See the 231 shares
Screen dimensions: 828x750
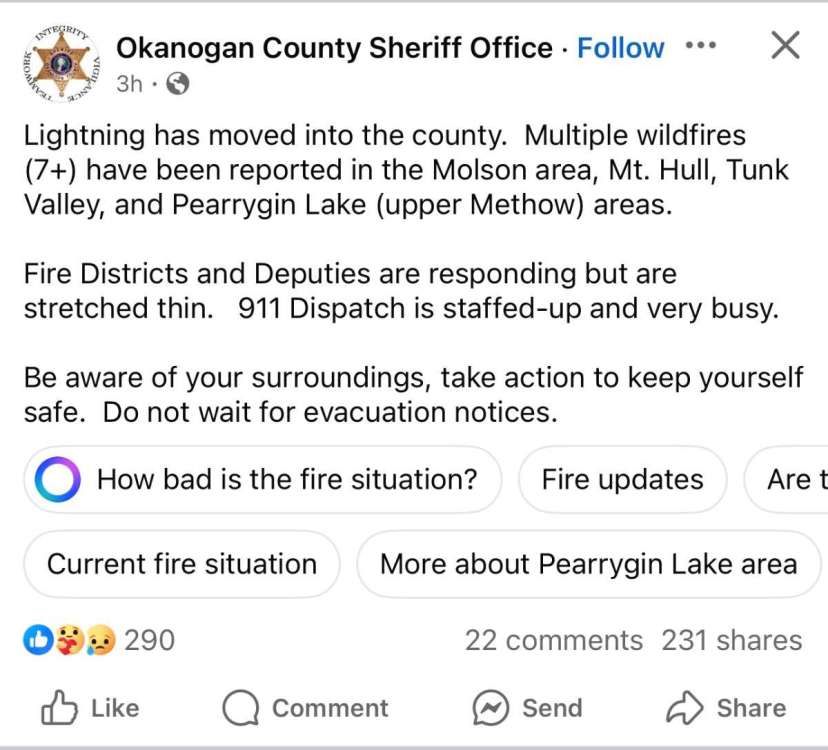(731, 640)
